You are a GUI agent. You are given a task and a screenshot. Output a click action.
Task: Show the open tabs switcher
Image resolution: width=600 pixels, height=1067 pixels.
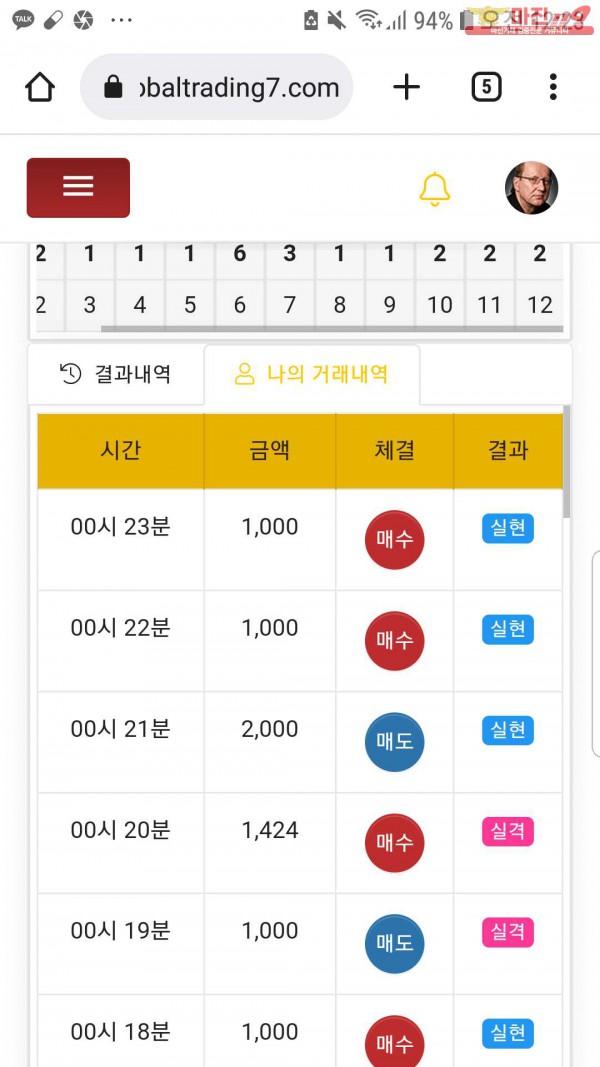(485, 88)
